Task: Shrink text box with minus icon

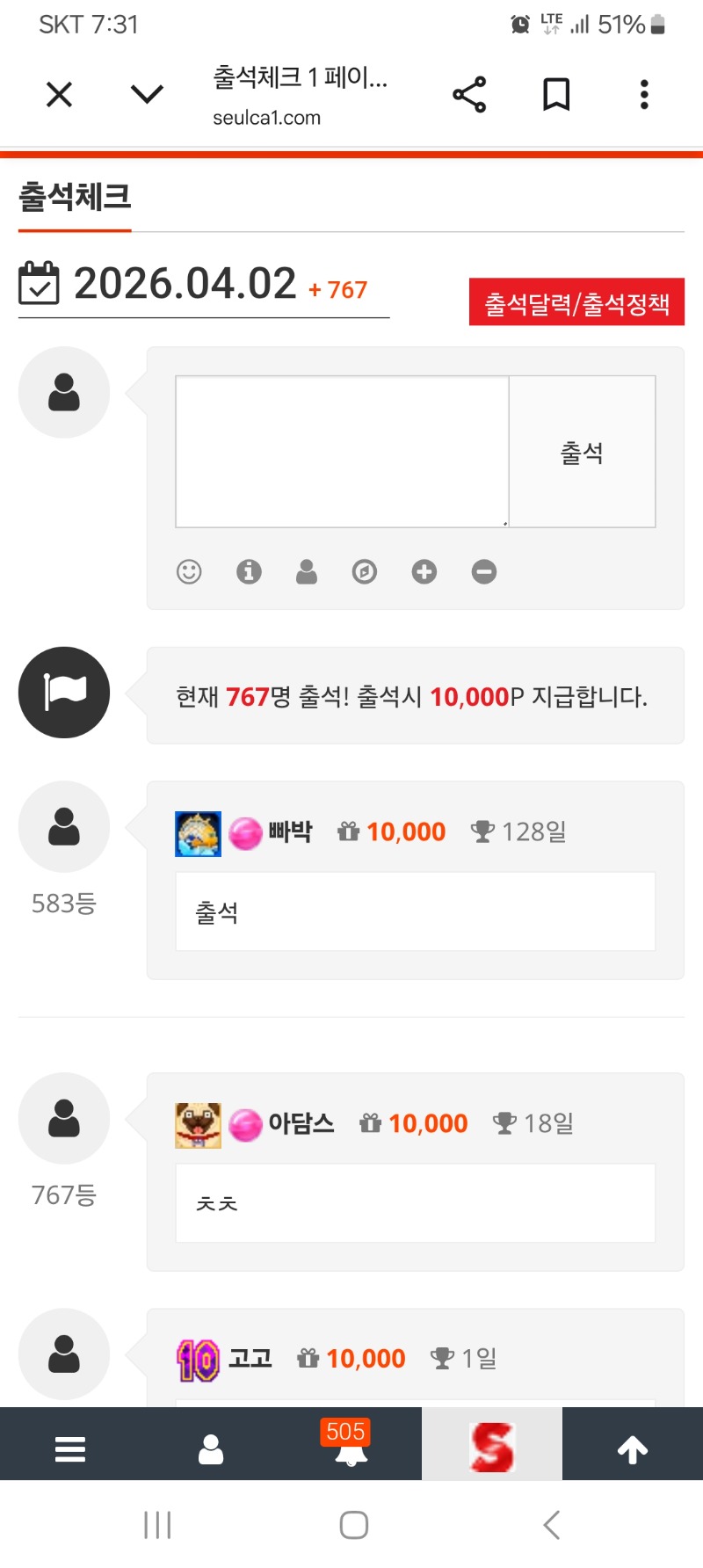Action: 484,572
